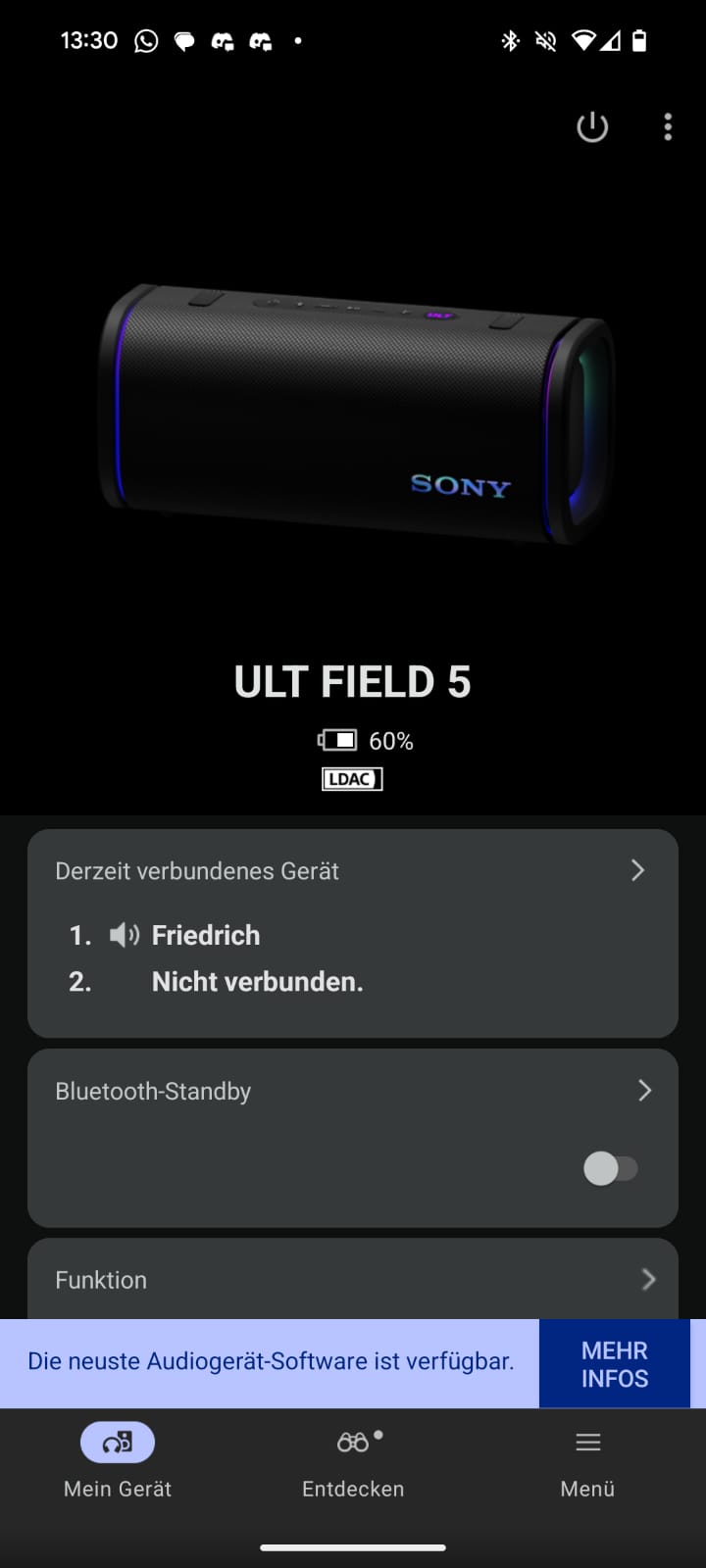Open Bluetooth-Standby settings
This screenshot has width=706, height=1568.
pos(353,1091)
